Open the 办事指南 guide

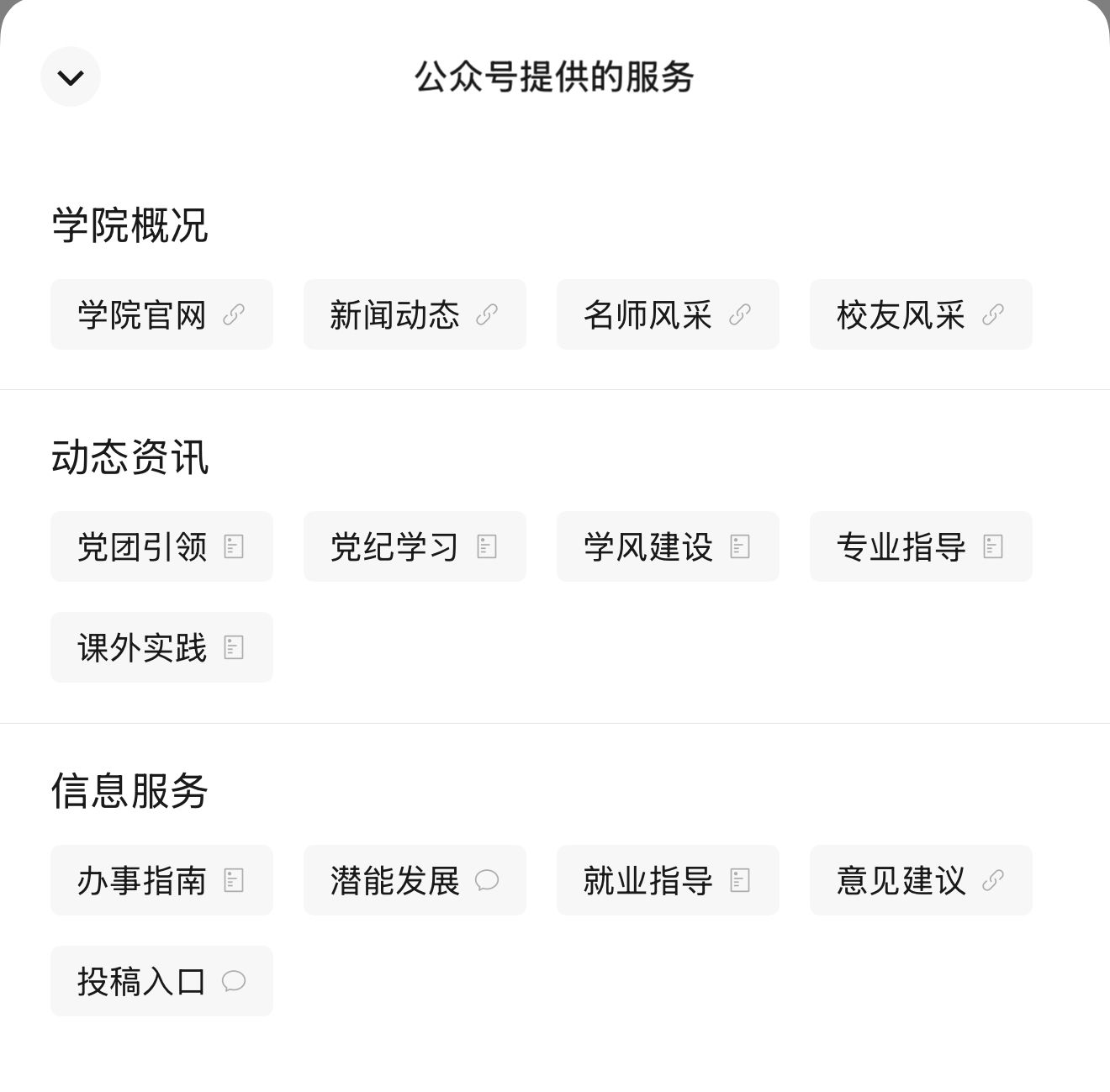point(161,880)
